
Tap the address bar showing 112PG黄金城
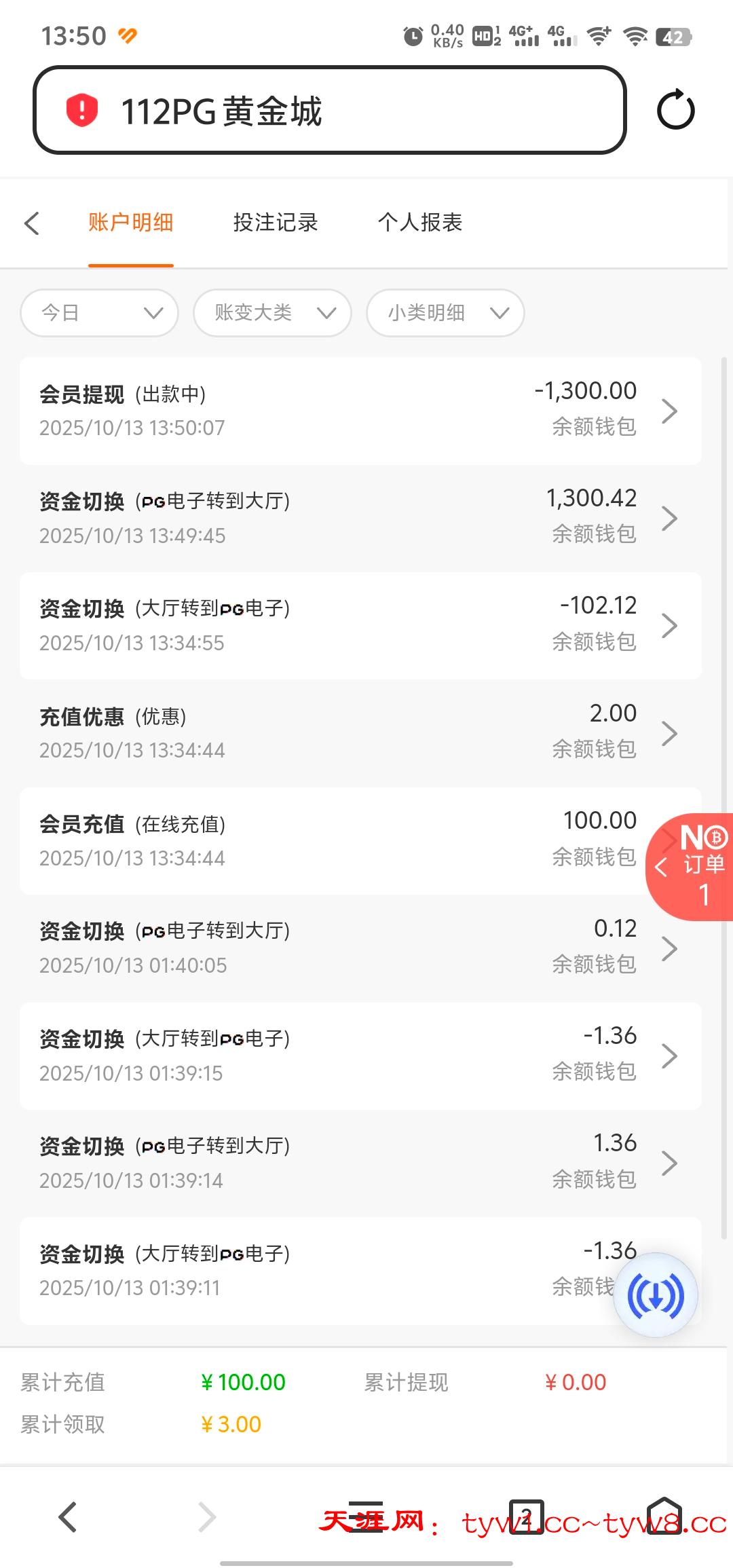click(329, 111)
